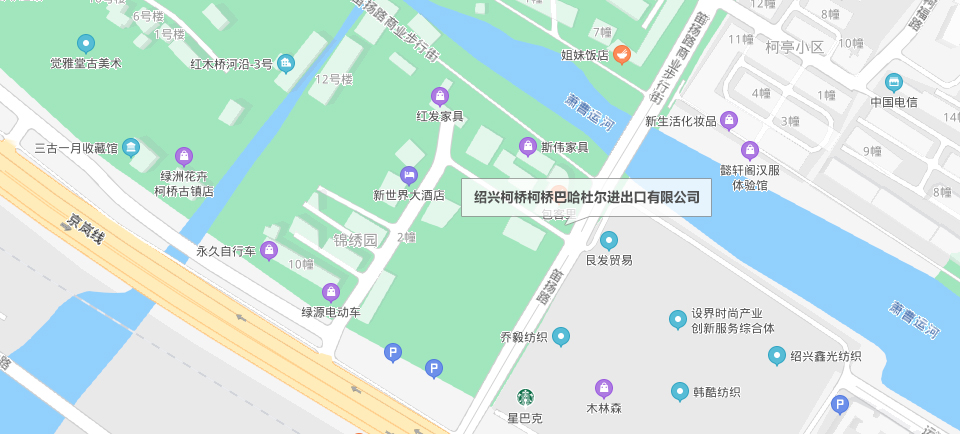Select the 三古一月收藏馆 museum marker
Viewport: 960px width, 434px height.
131,148
